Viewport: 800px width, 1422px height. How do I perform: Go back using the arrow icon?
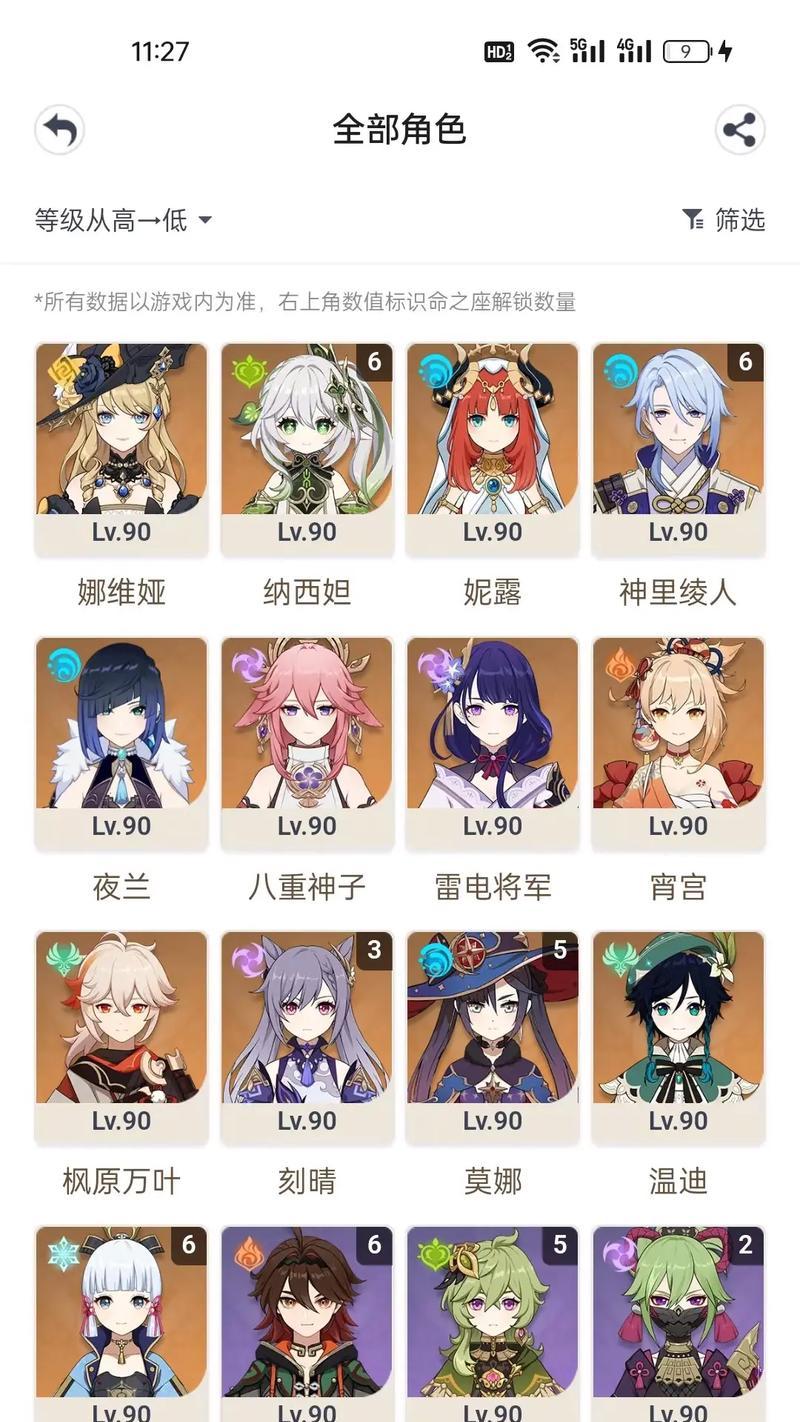pyautogui.click(x=60, y=130)
